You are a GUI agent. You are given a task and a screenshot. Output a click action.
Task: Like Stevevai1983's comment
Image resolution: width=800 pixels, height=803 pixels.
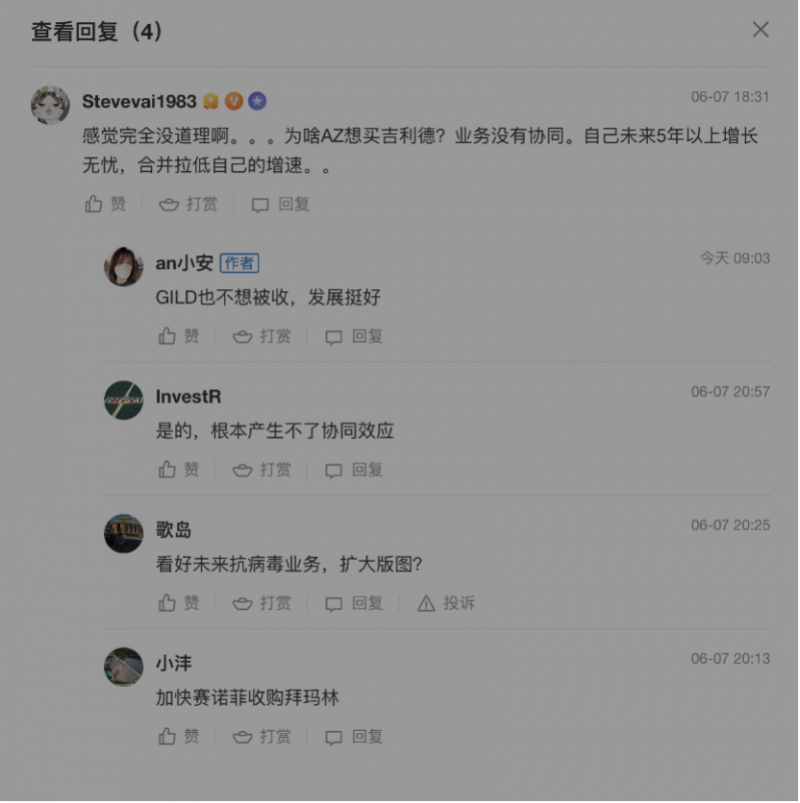coord(106,204)
